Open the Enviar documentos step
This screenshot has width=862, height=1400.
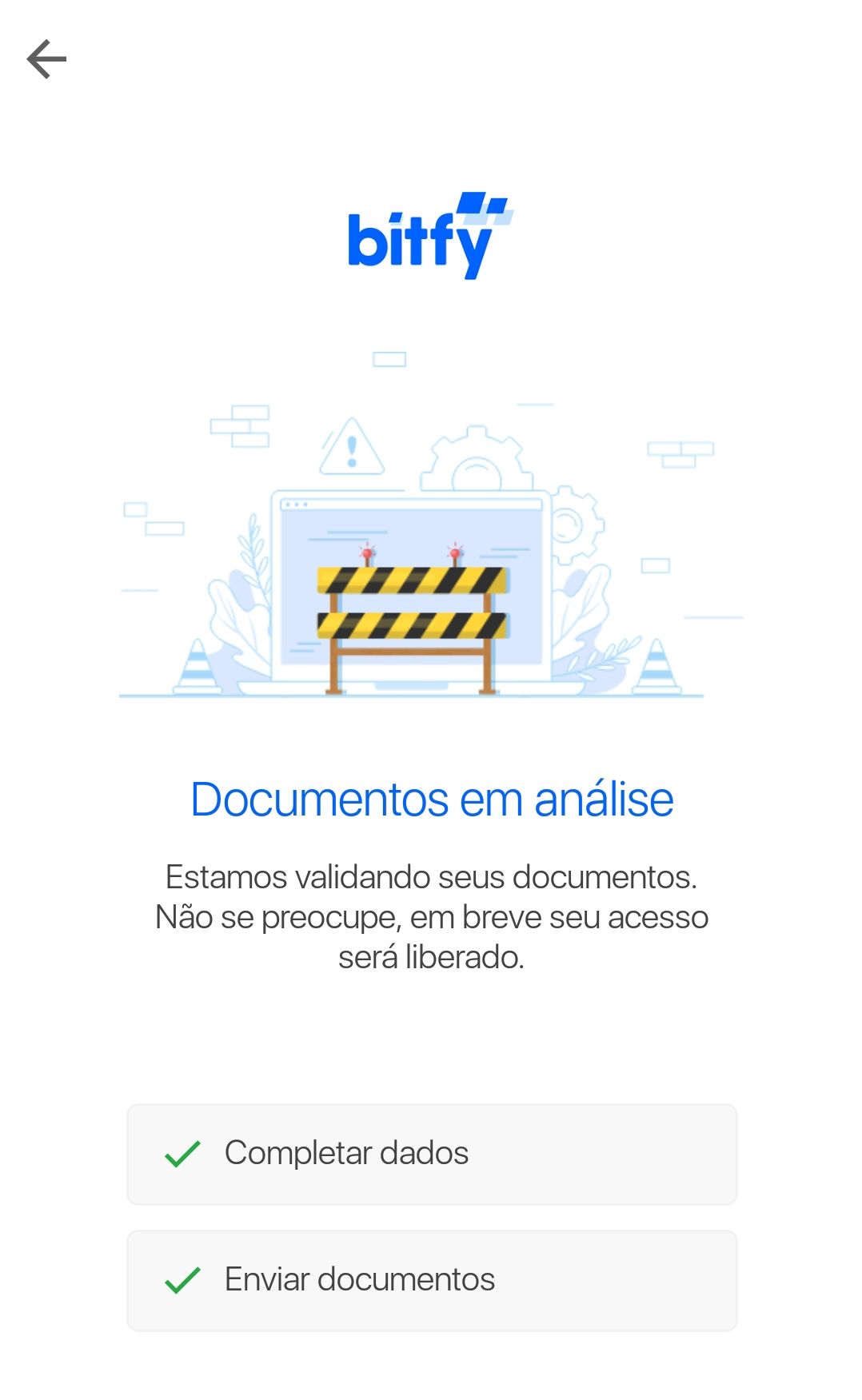[x=432, y=1280]
